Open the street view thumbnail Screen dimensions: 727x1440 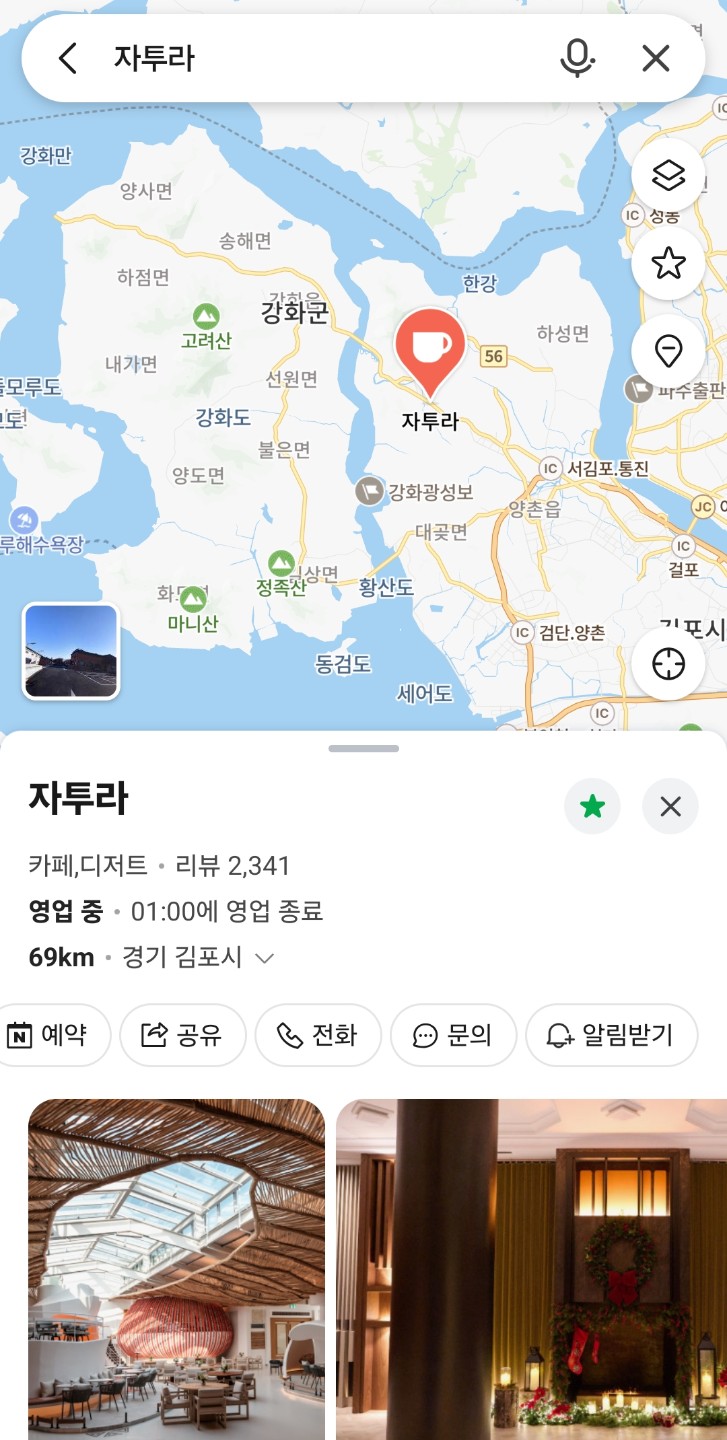71,650
